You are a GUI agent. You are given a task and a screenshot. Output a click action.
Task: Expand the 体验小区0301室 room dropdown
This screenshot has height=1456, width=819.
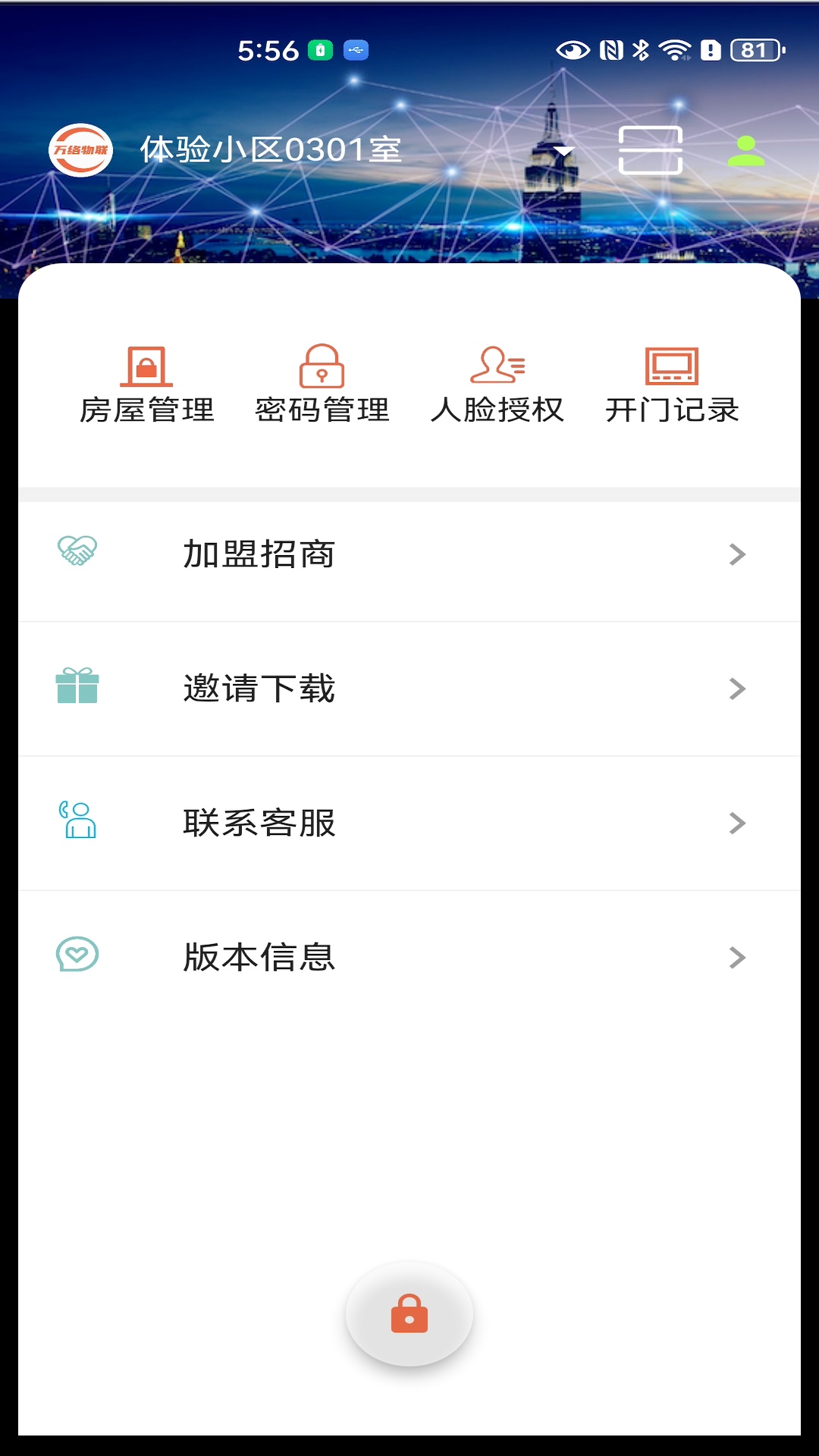click(x=563, y=150)
